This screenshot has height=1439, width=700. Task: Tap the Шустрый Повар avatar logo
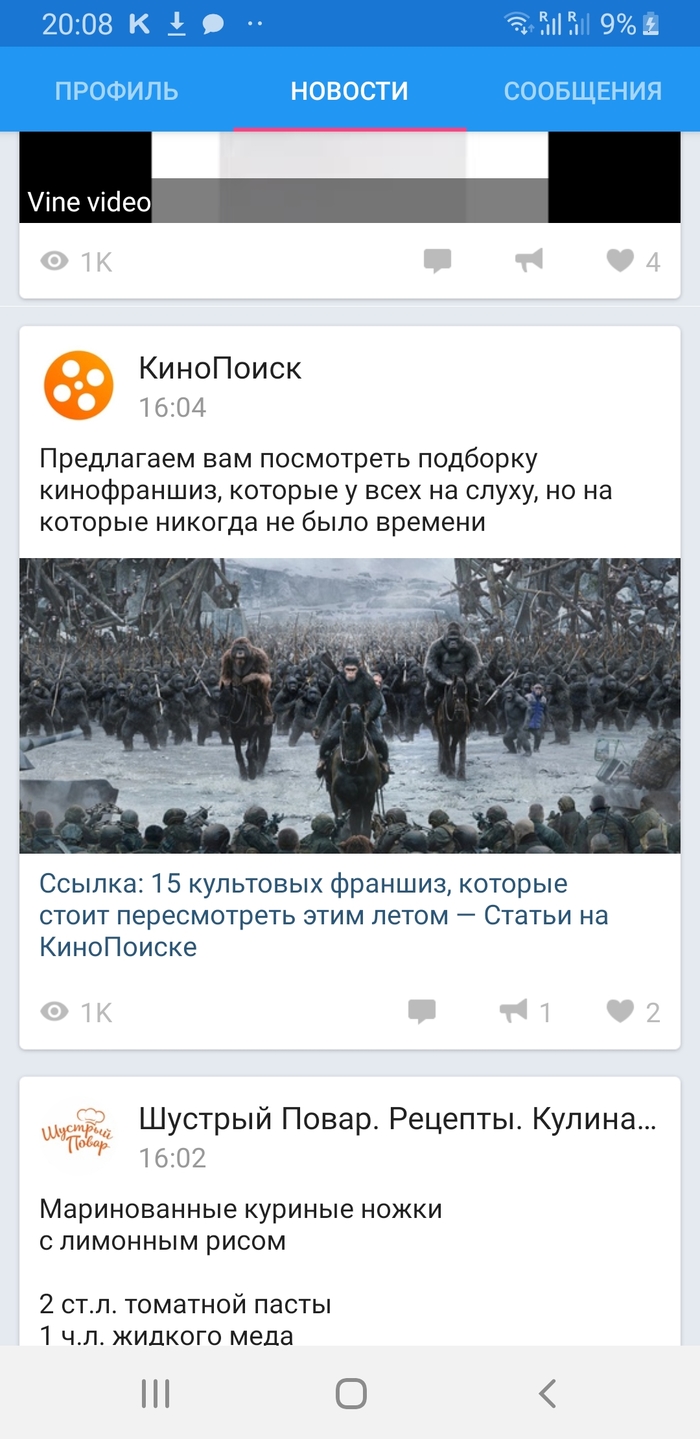pos(78,1135)
